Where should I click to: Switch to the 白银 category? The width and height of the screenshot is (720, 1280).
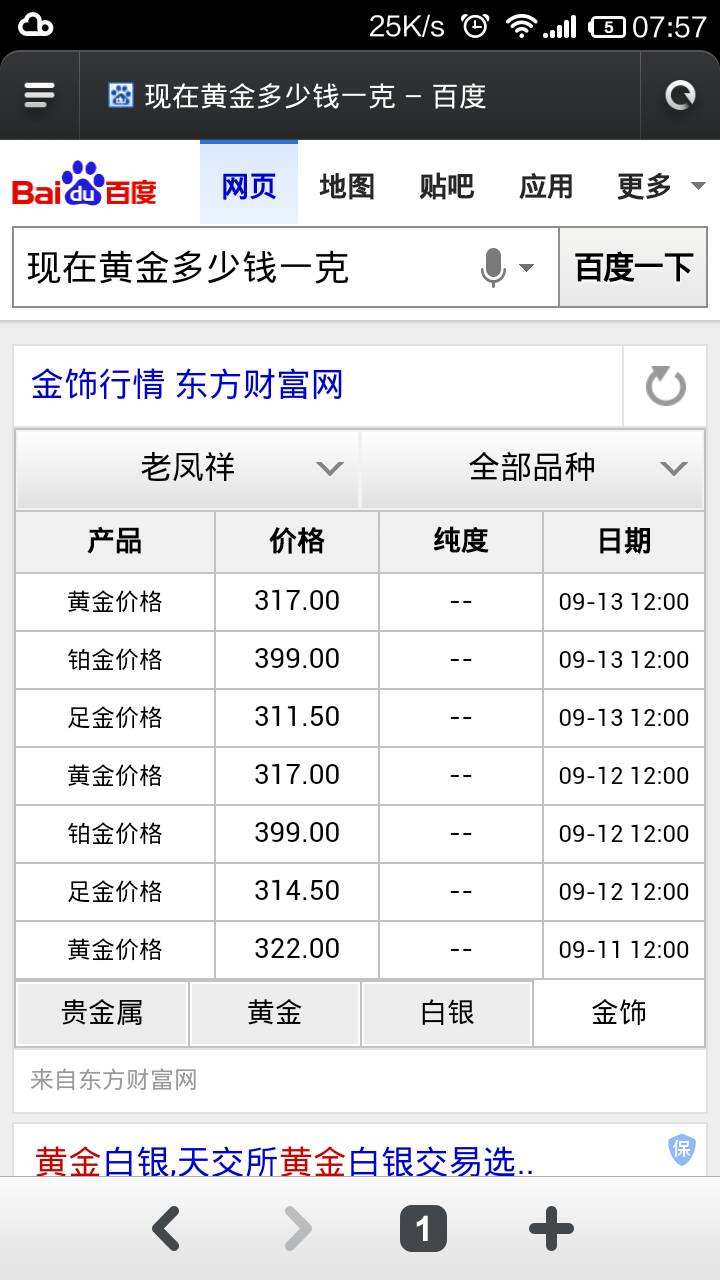pos(446,1013)
